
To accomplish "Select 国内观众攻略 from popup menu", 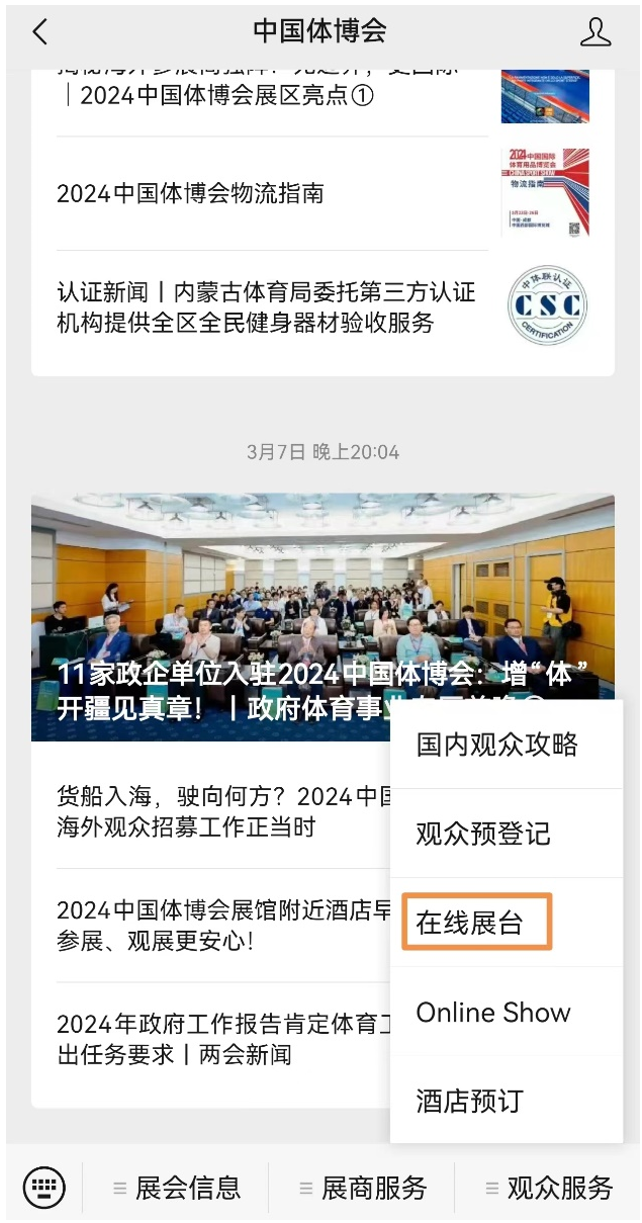I will (x=497, y=745).
